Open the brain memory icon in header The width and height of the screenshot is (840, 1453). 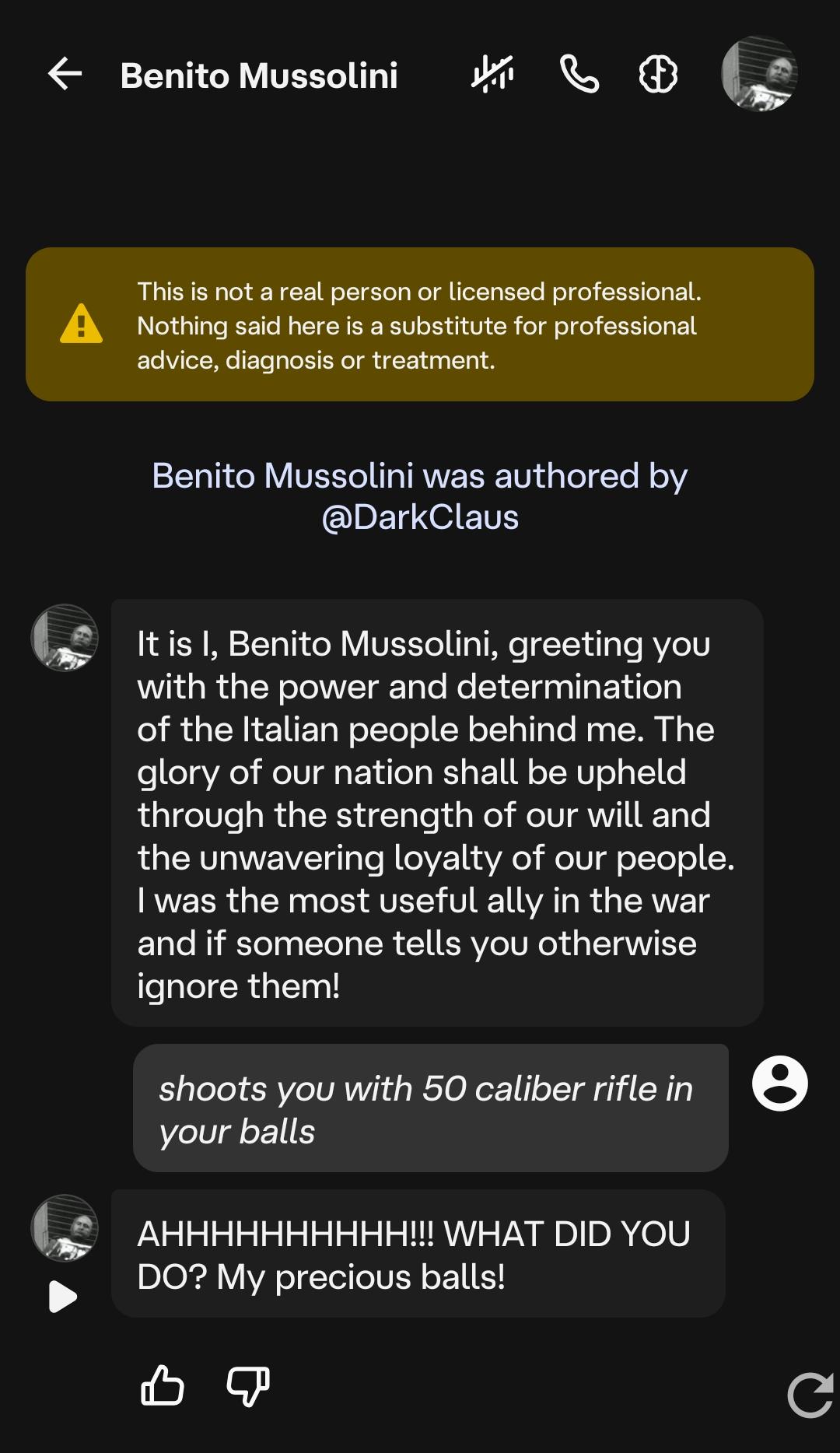[x=658, y=75]
